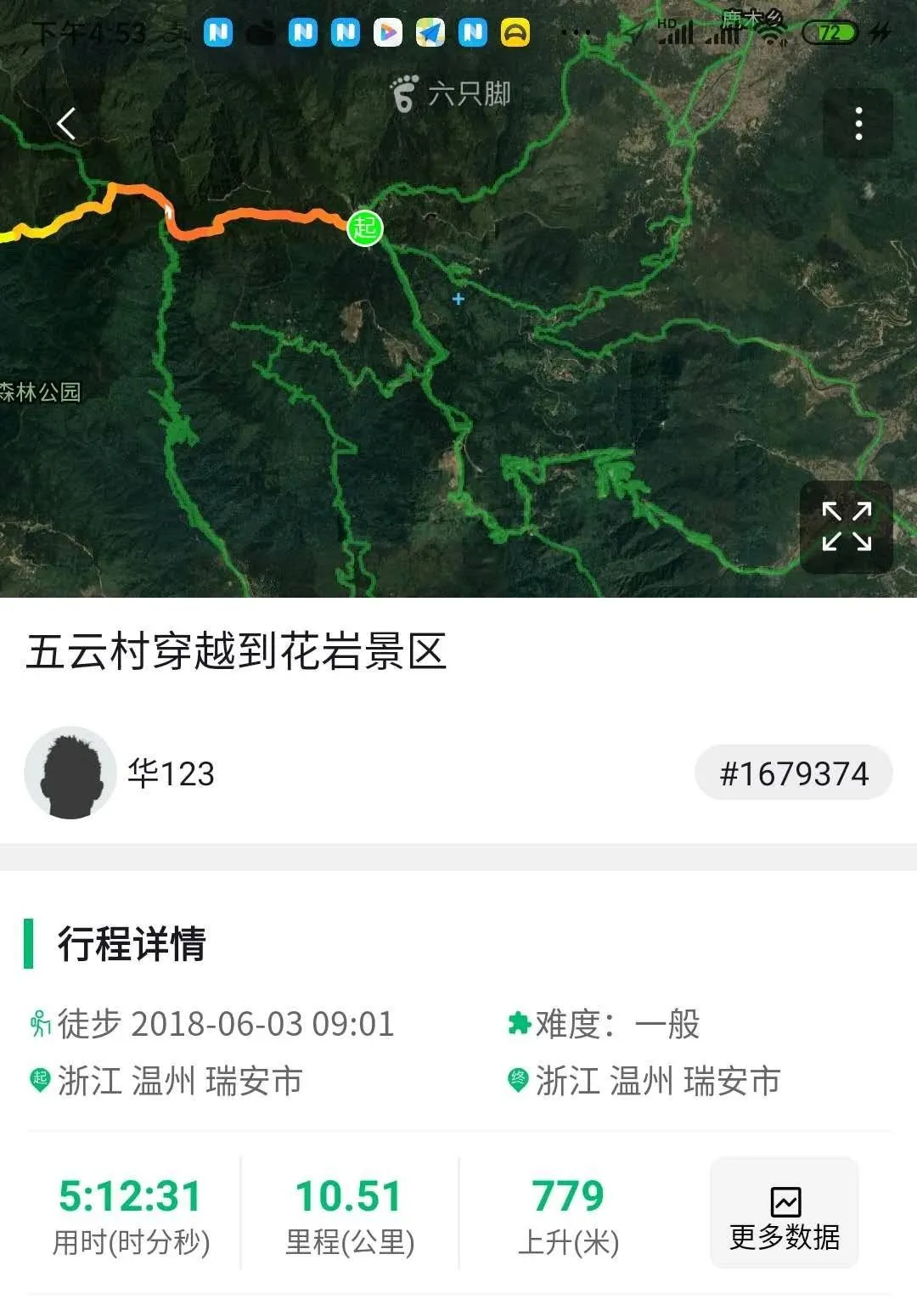Screen dimensions: 917x1316
Task: Open 更多数据 for more trip data
Action: (785, 1214)
